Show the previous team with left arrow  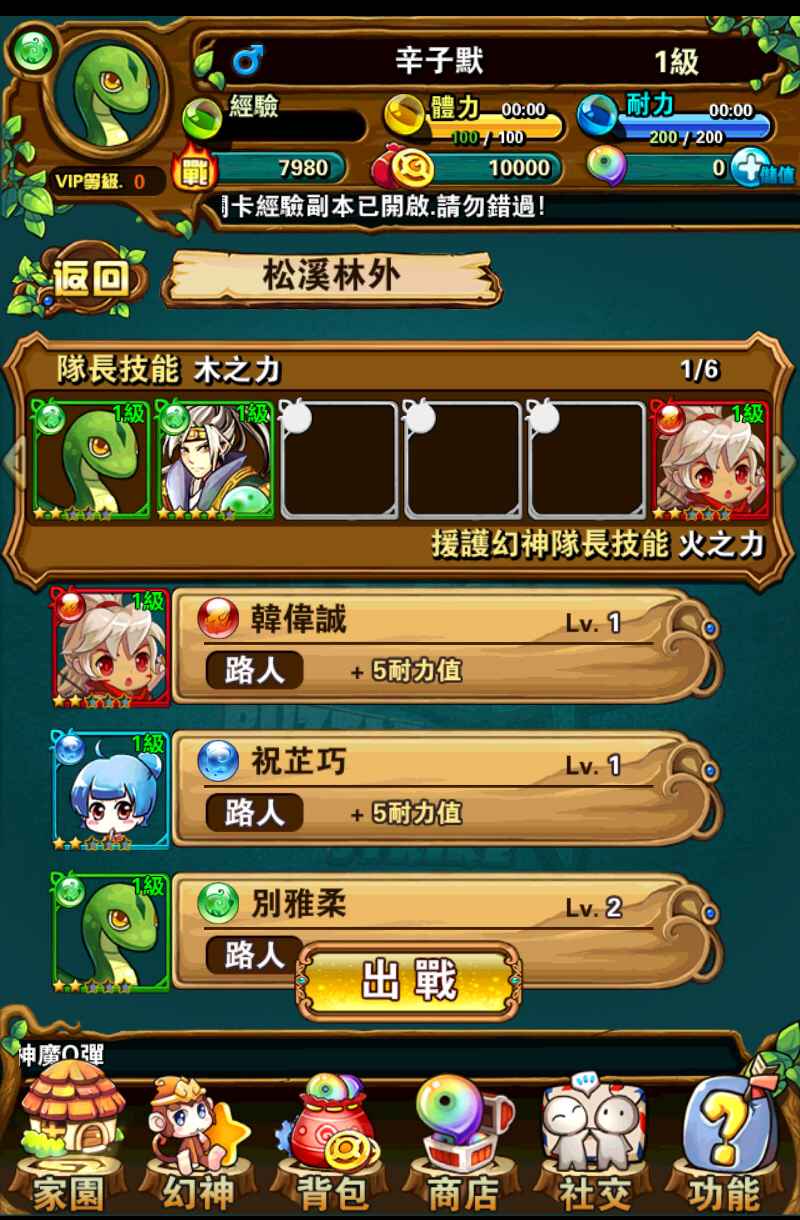pos(12,460)
